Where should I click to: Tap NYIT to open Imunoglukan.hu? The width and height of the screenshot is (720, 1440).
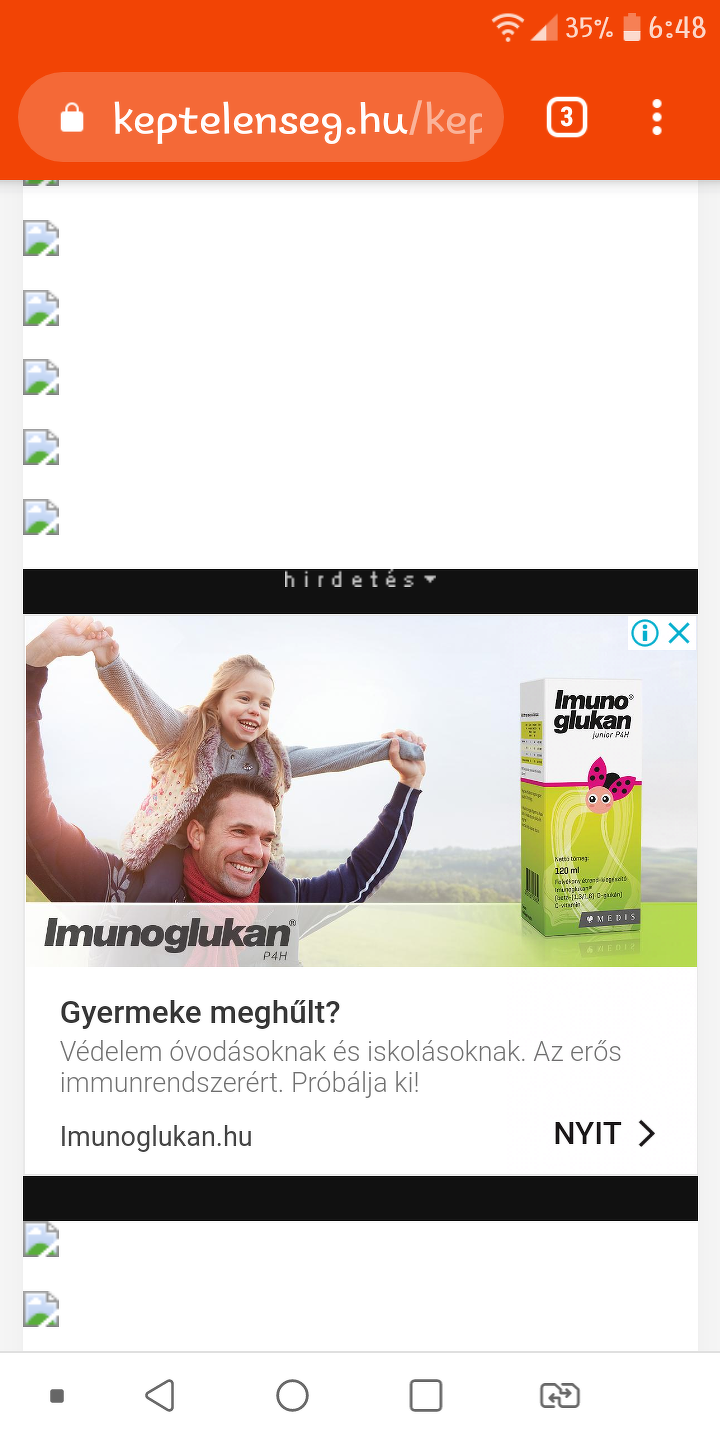coord(604,1133)
